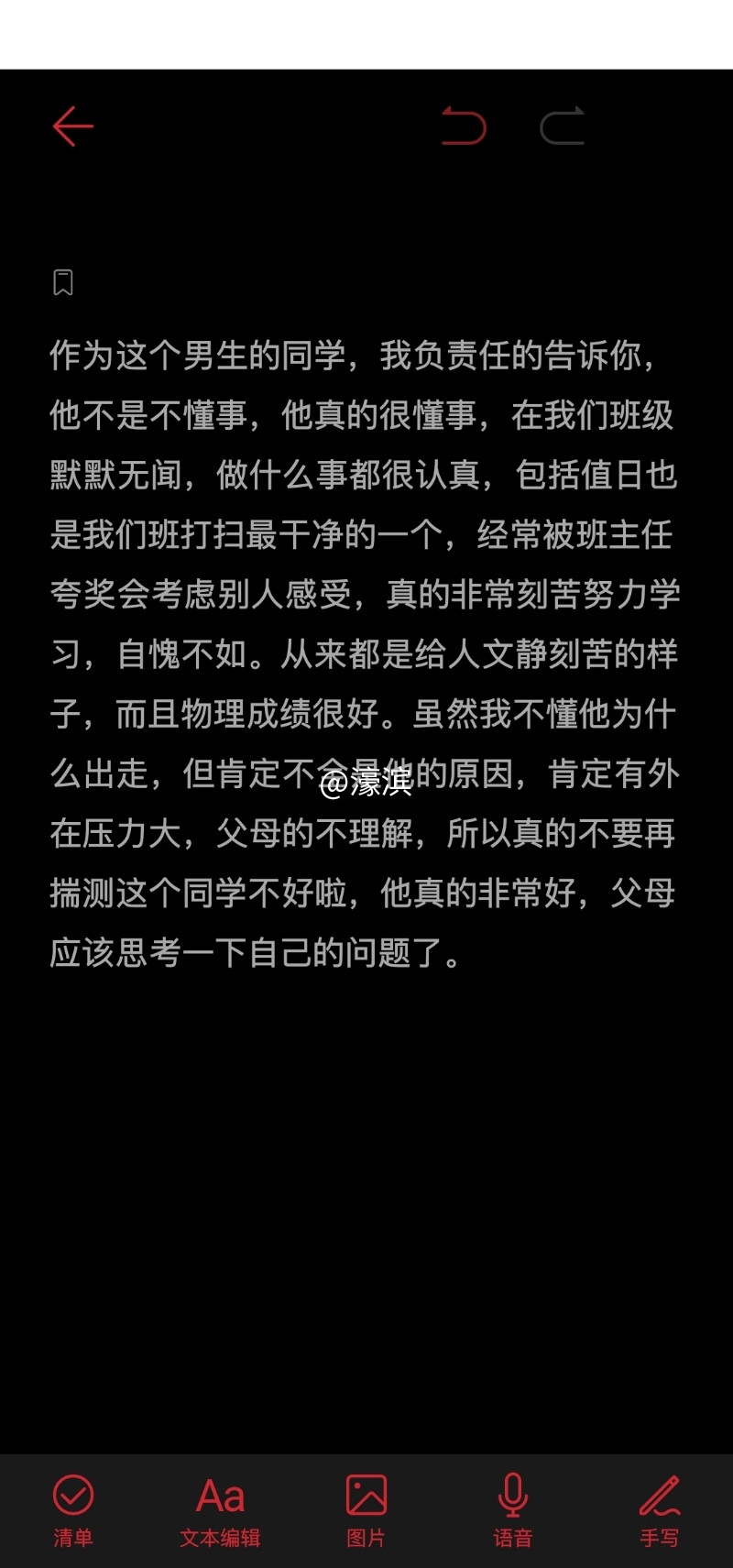Add a picture via 图片
The width and height of the screenshot is (733, 1568).
click(366, 1510)
